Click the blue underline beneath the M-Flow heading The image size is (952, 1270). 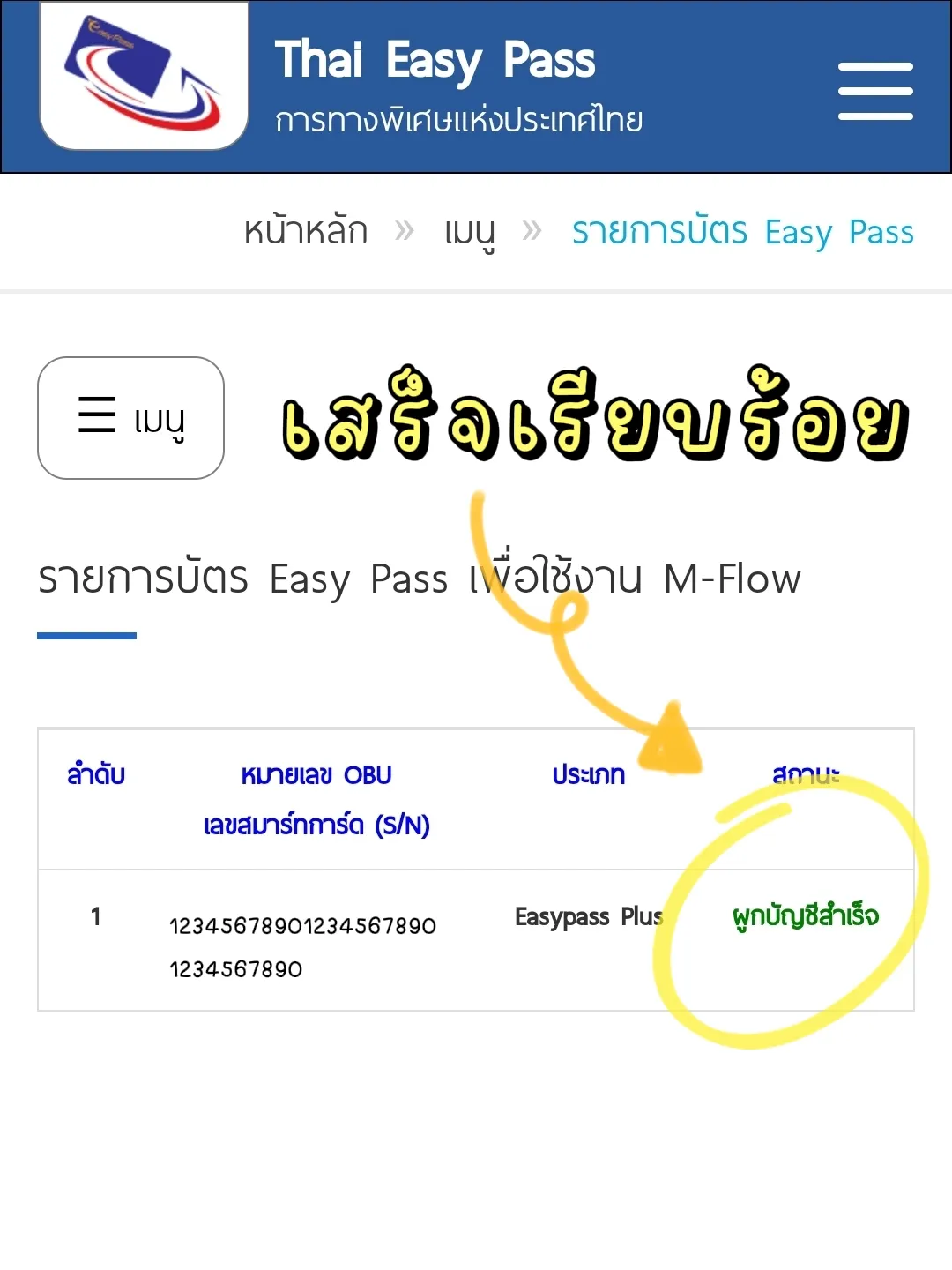coord(86,633)
